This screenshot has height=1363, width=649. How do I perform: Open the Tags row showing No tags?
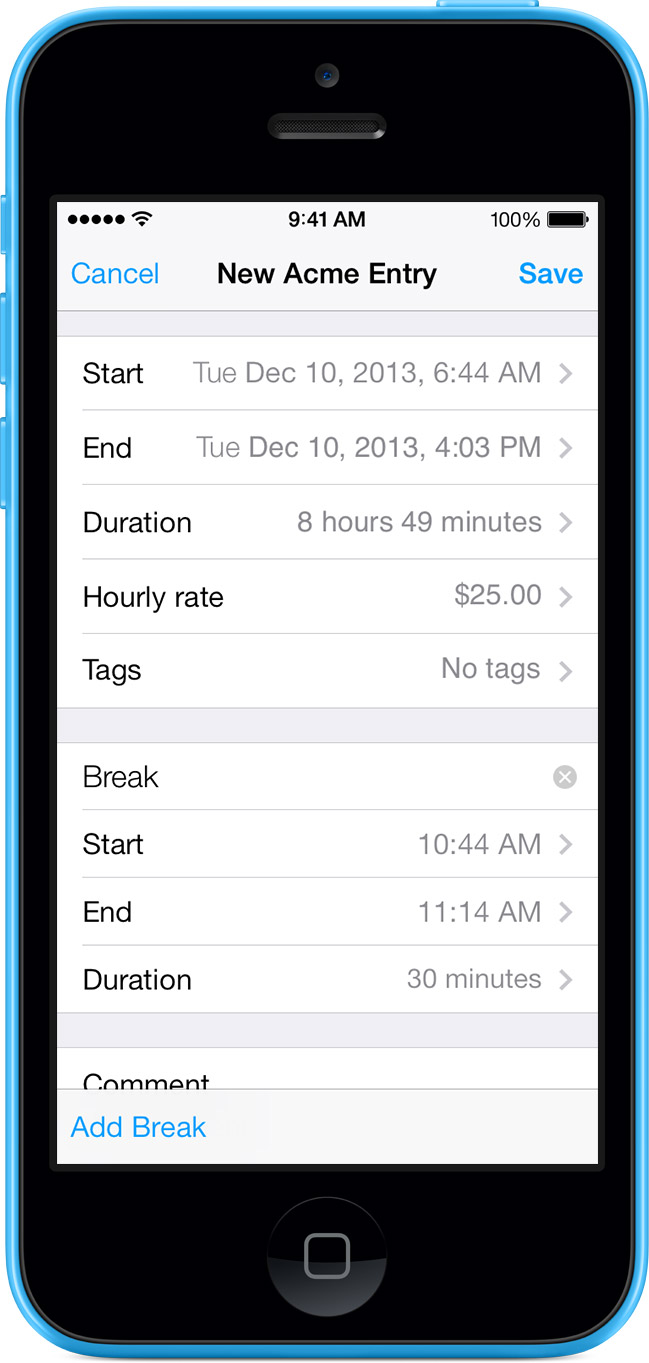click(x=327, y=670)
